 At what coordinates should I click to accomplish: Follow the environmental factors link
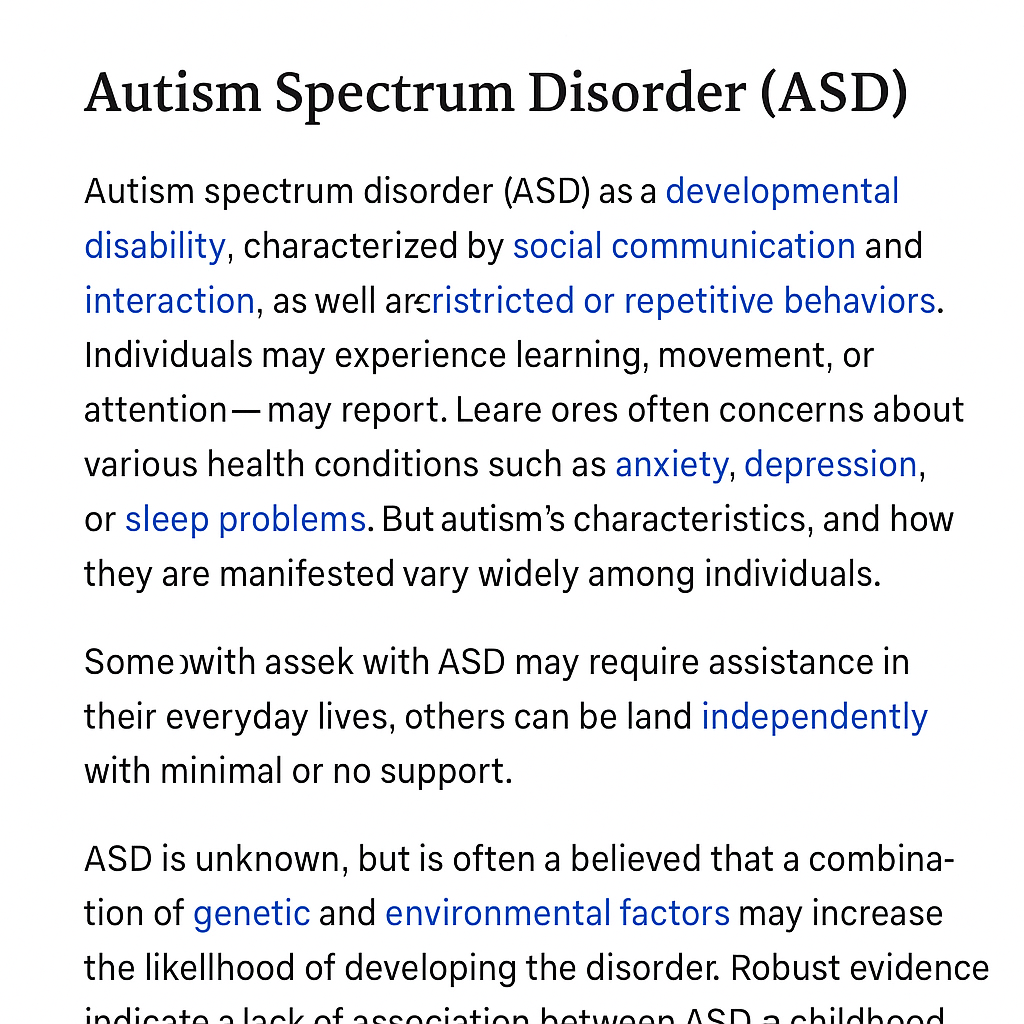pos(557,914)
